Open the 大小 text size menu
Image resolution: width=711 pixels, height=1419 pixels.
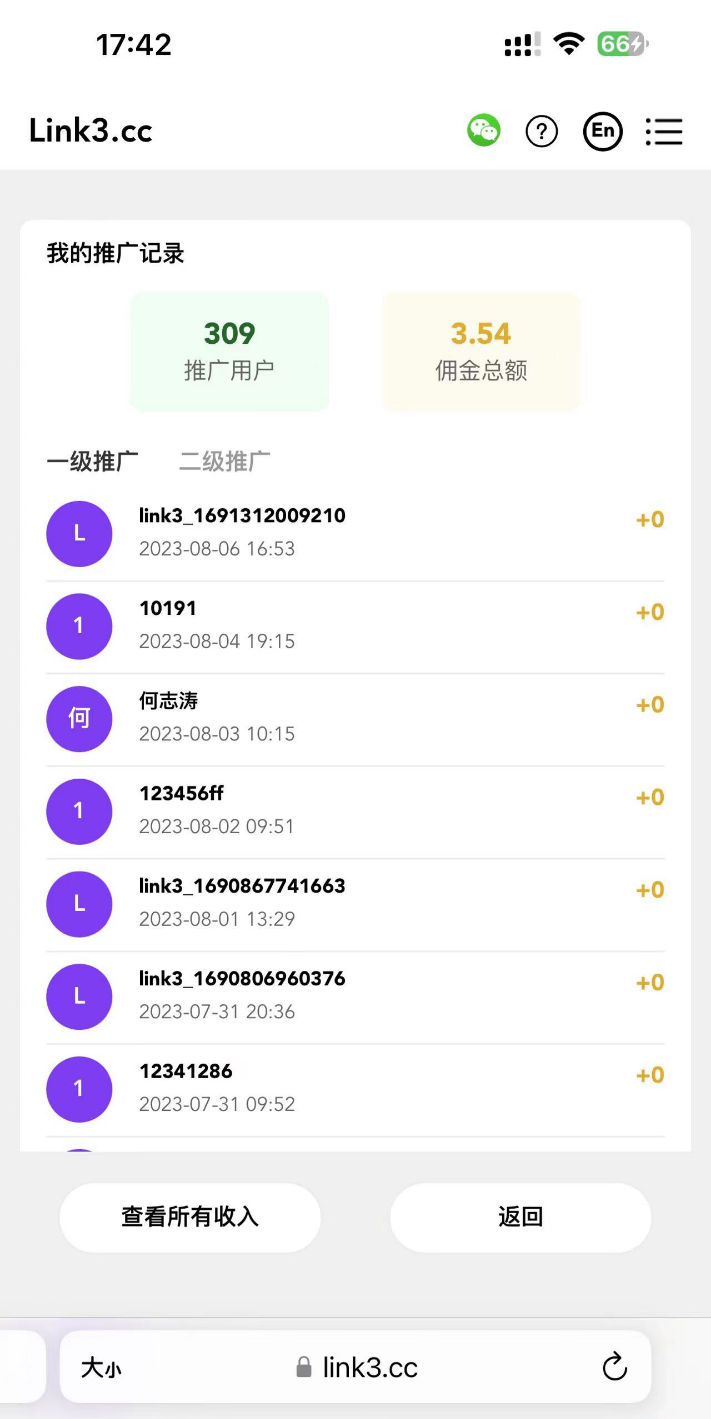click(101, 1368)
